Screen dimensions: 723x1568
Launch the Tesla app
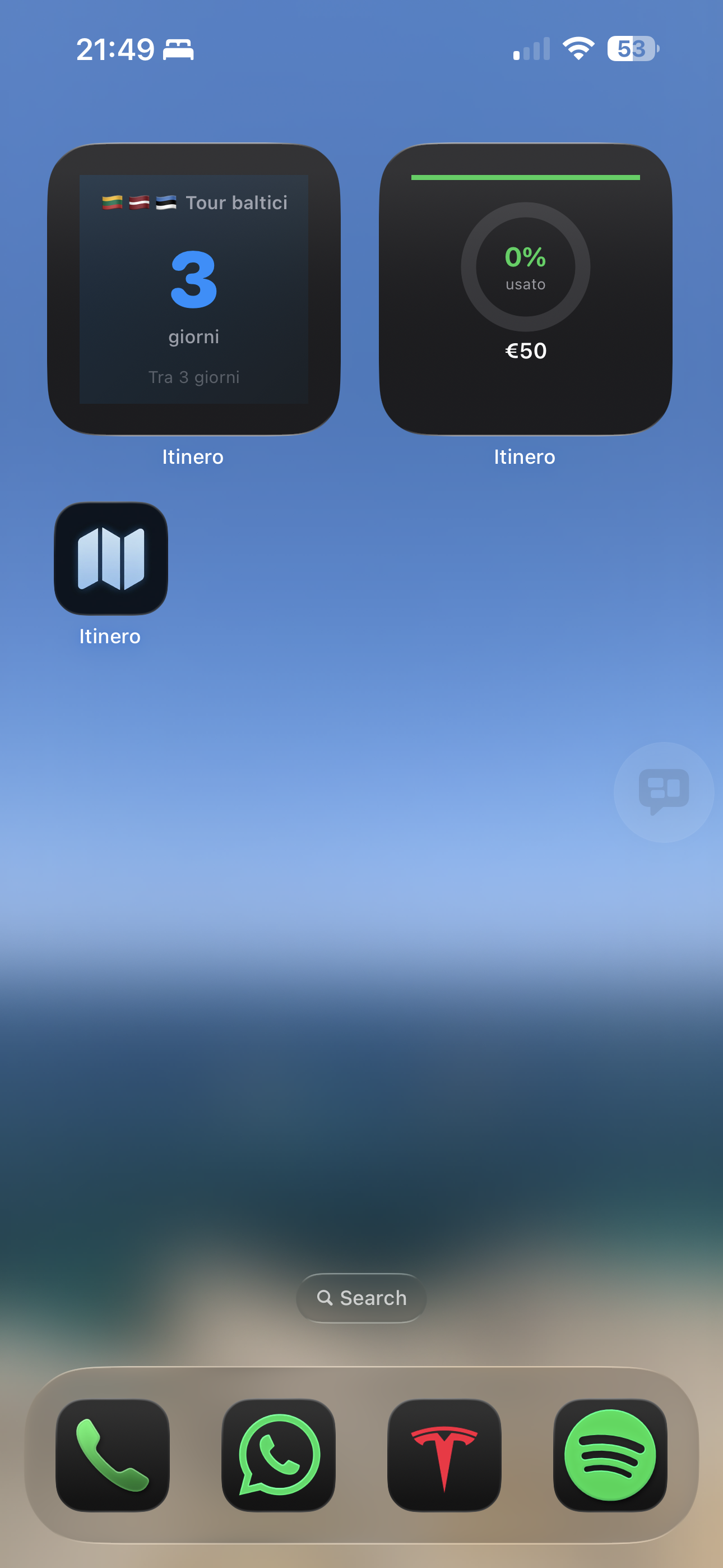click(x=444, y=1455)
